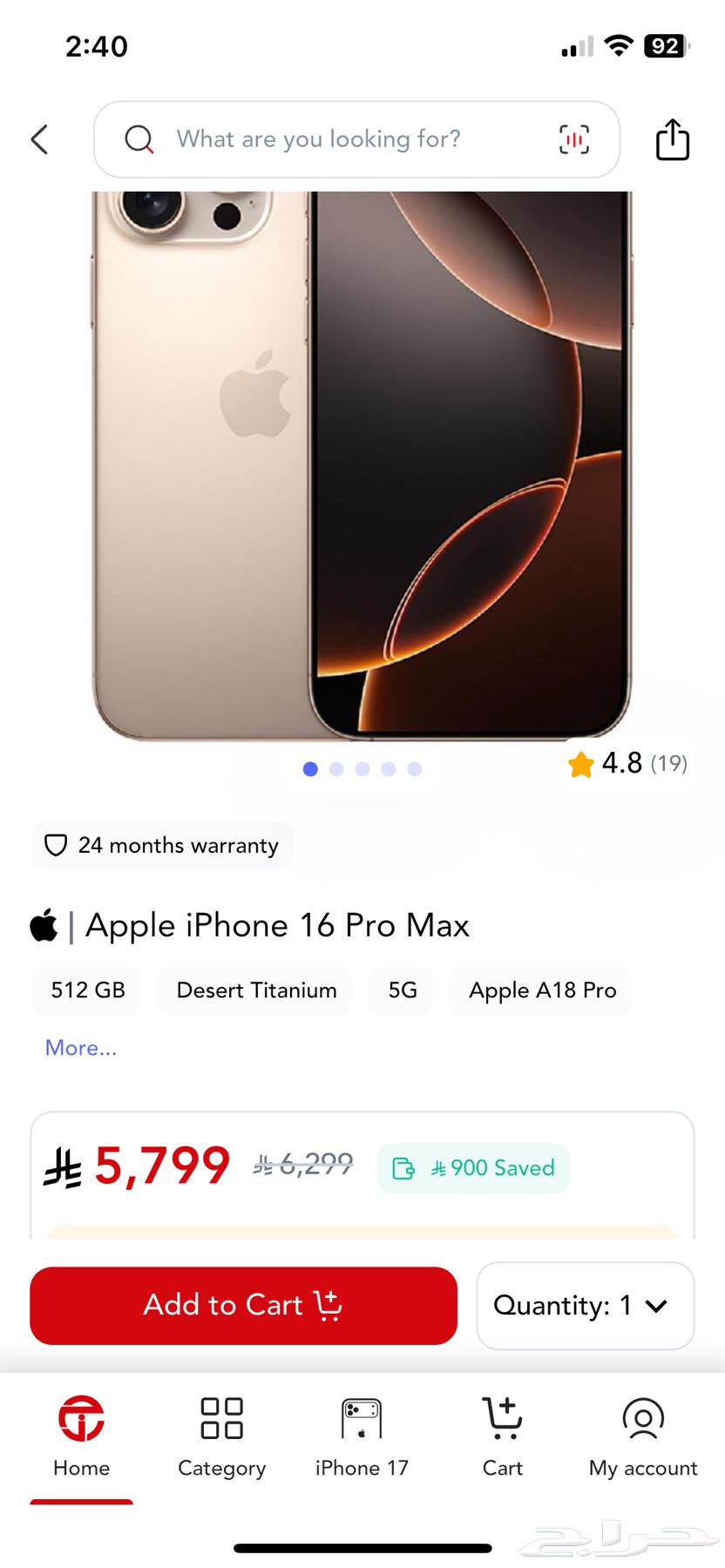Go back using the back arrow
The image size is (725, 1568).
click(x=40, y=139)
